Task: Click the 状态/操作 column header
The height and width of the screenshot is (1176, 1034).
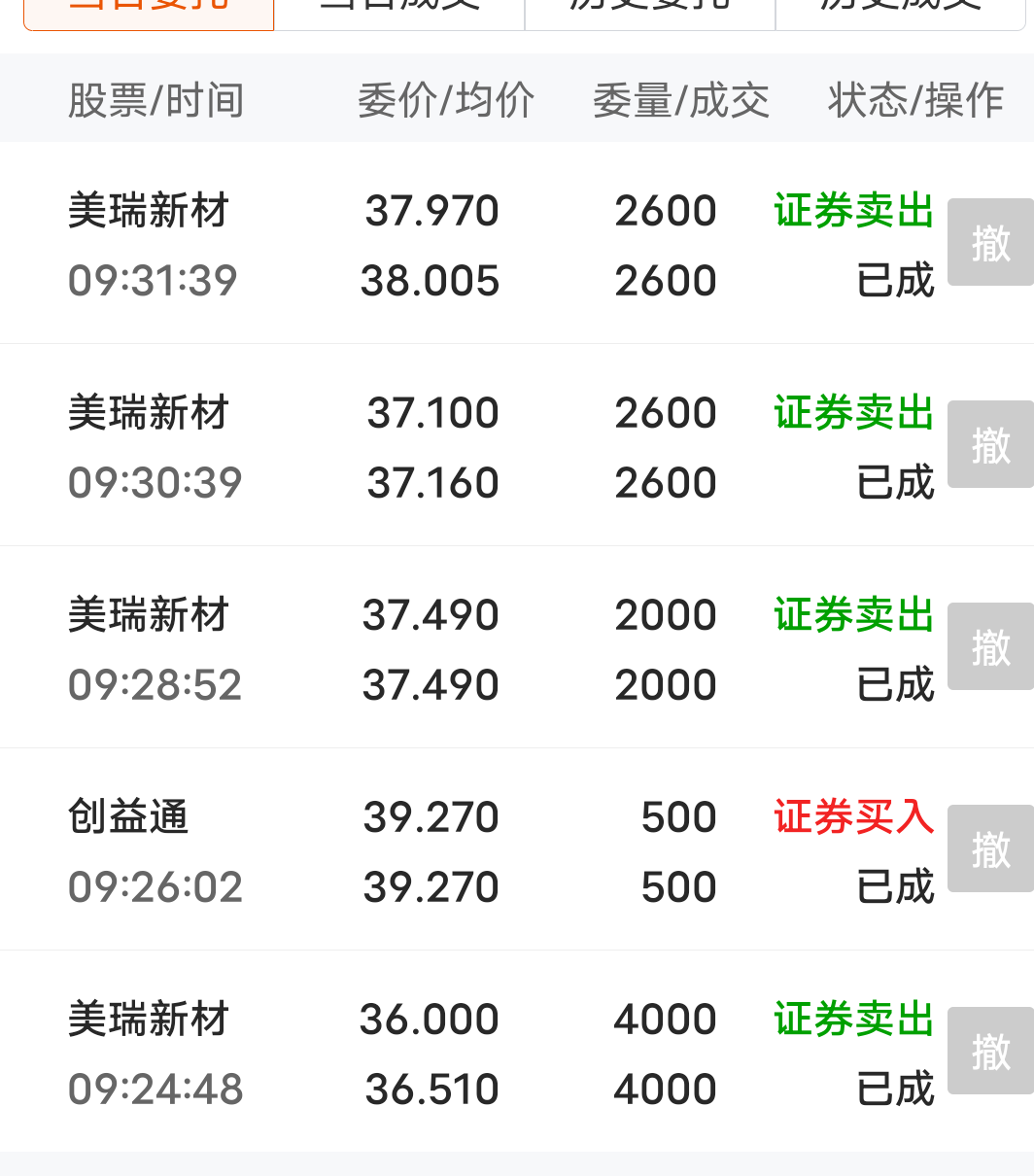Action: pos(914,98)
